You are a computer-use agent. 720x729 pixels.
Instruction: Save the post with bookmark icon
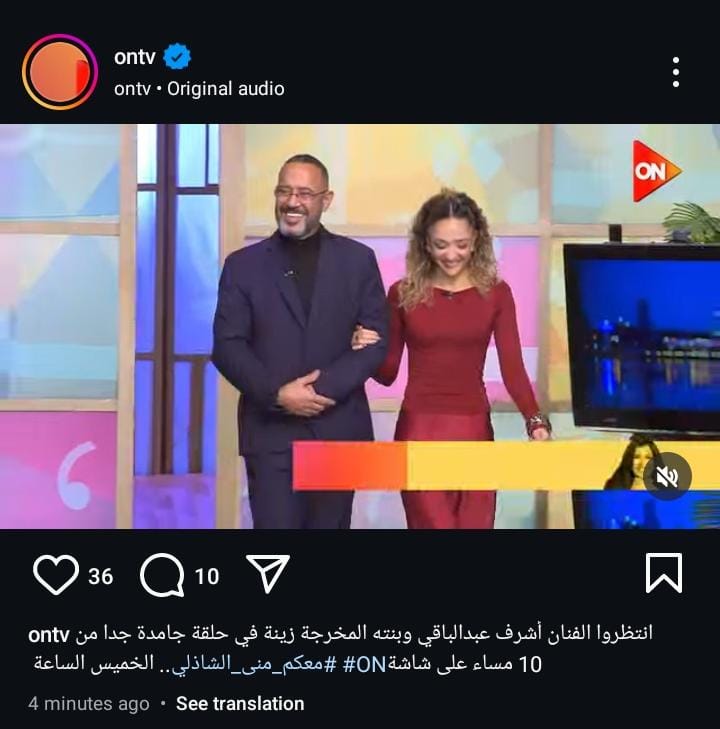point(663,573)
